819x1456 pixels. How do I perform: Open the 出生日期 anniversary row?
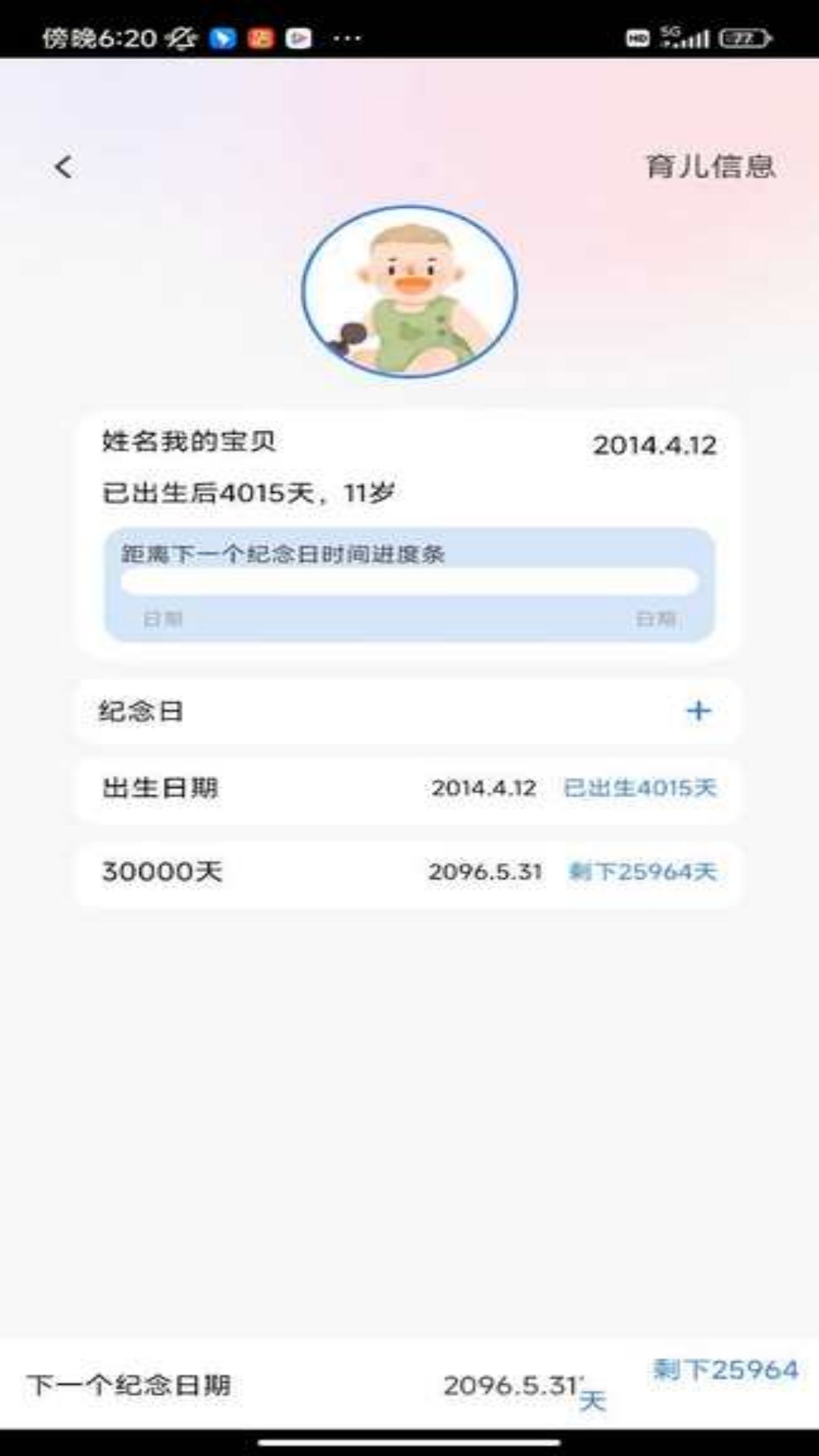click(409, 789)
